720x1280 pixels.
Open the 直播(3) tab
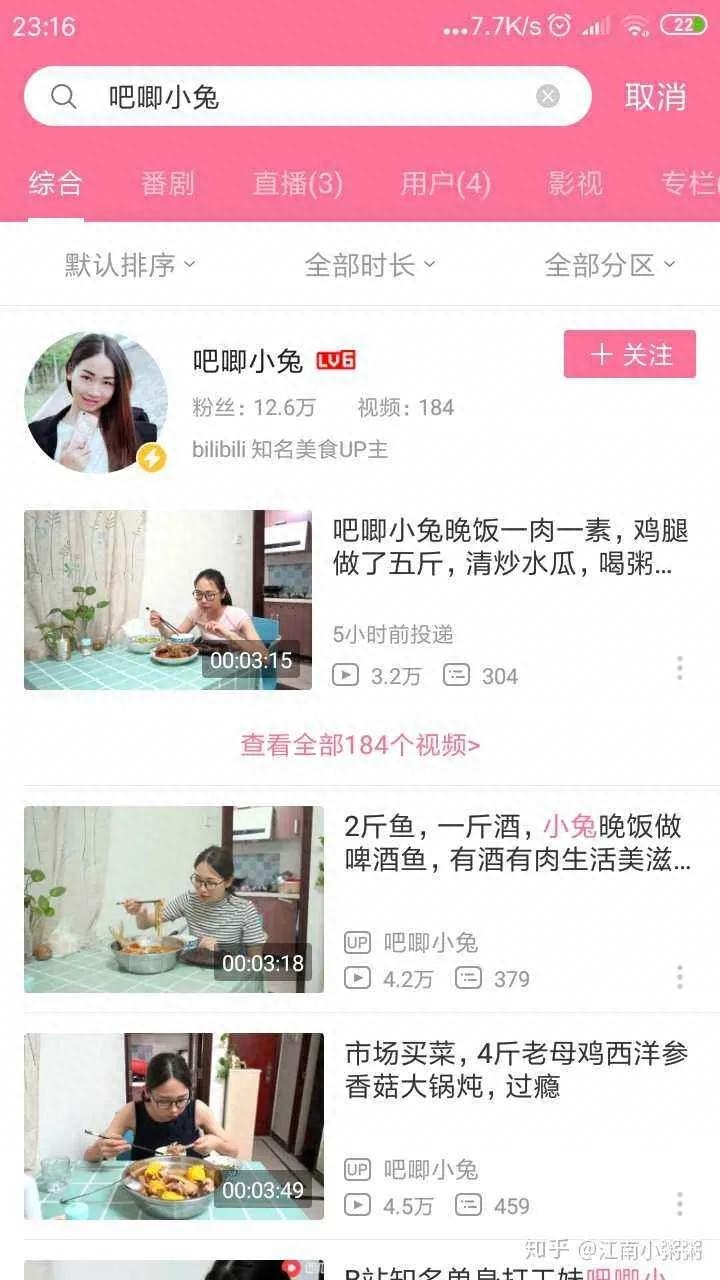pyautogui.click(x=297, y=184)
